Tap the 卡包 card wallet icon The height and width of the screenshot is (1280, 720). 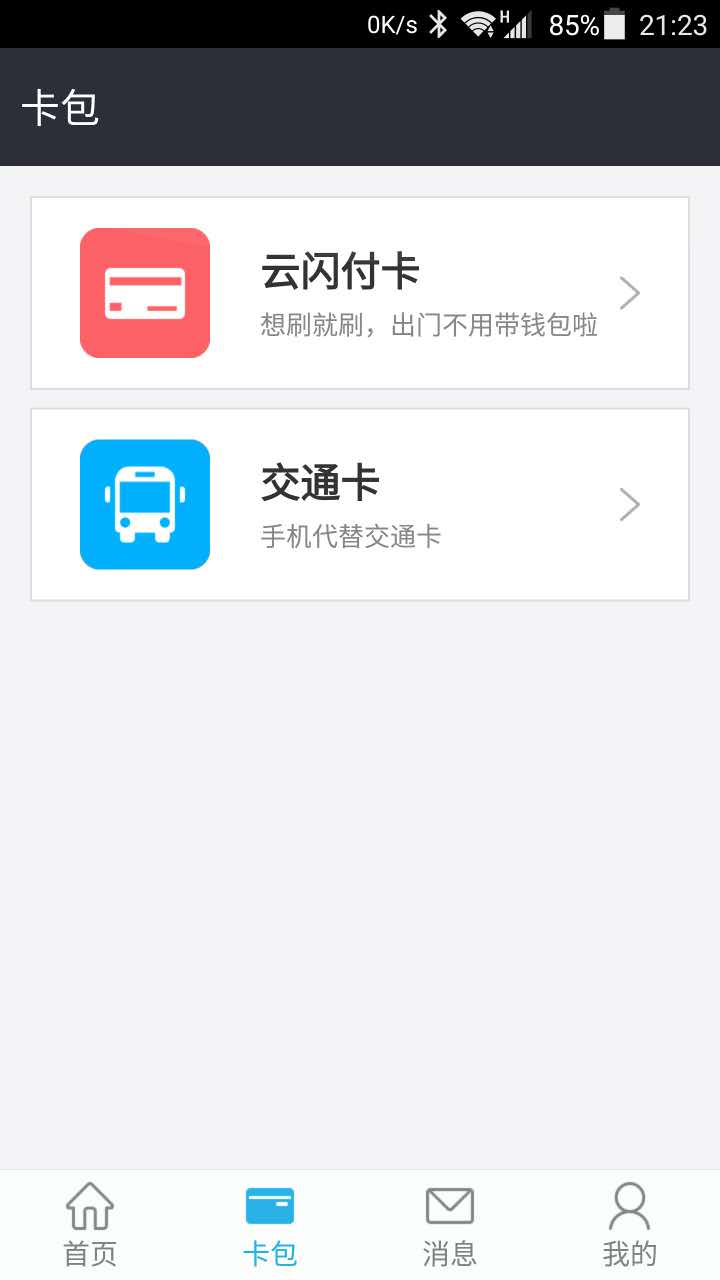(269, 1207)
